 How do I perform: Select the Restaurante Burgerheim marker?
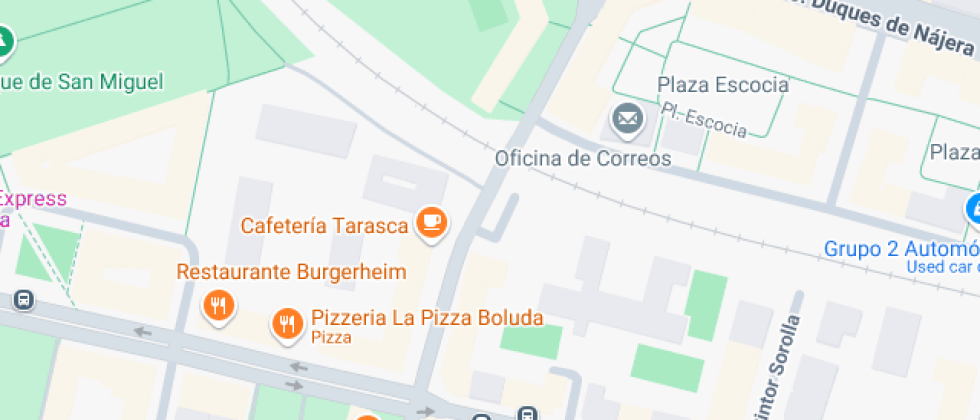219,305
